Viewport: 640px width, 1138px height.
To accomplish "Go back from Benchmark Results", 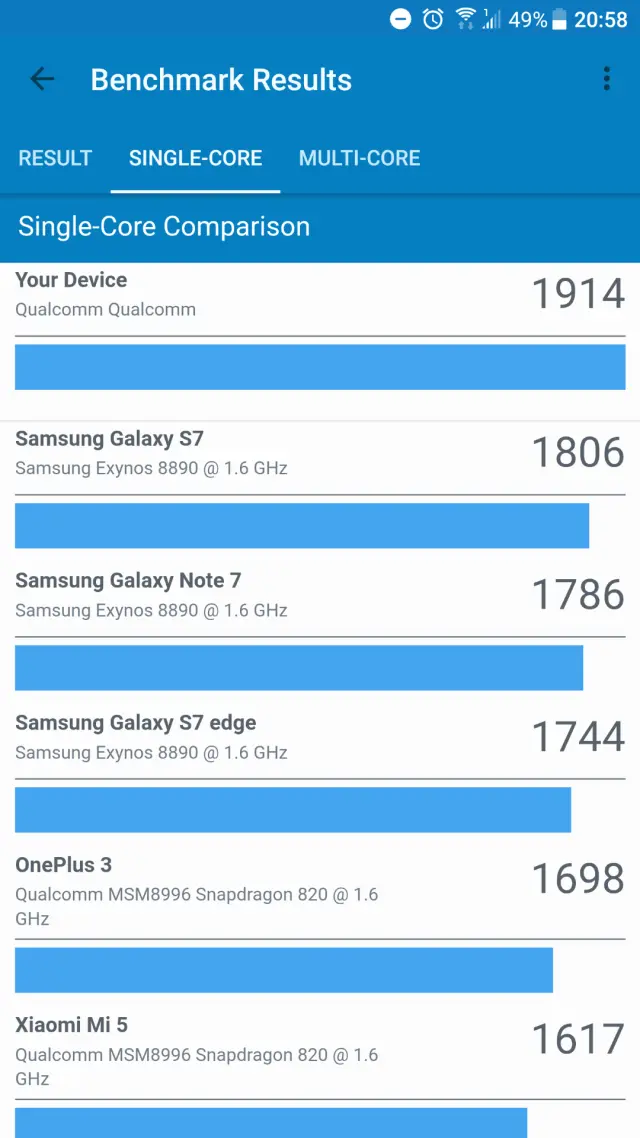I will point(42,80).
